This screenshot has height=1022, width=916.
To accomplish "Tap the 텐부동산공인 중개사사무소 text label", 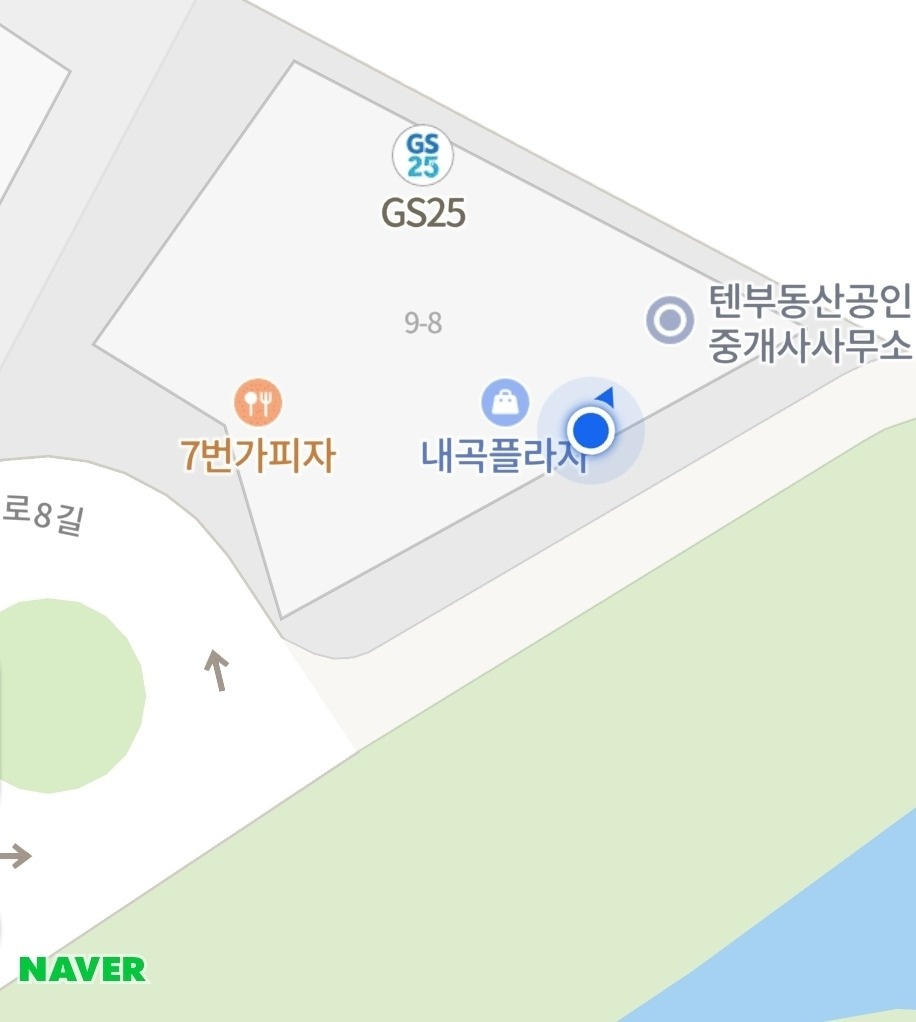I will [x=810, y=323].
